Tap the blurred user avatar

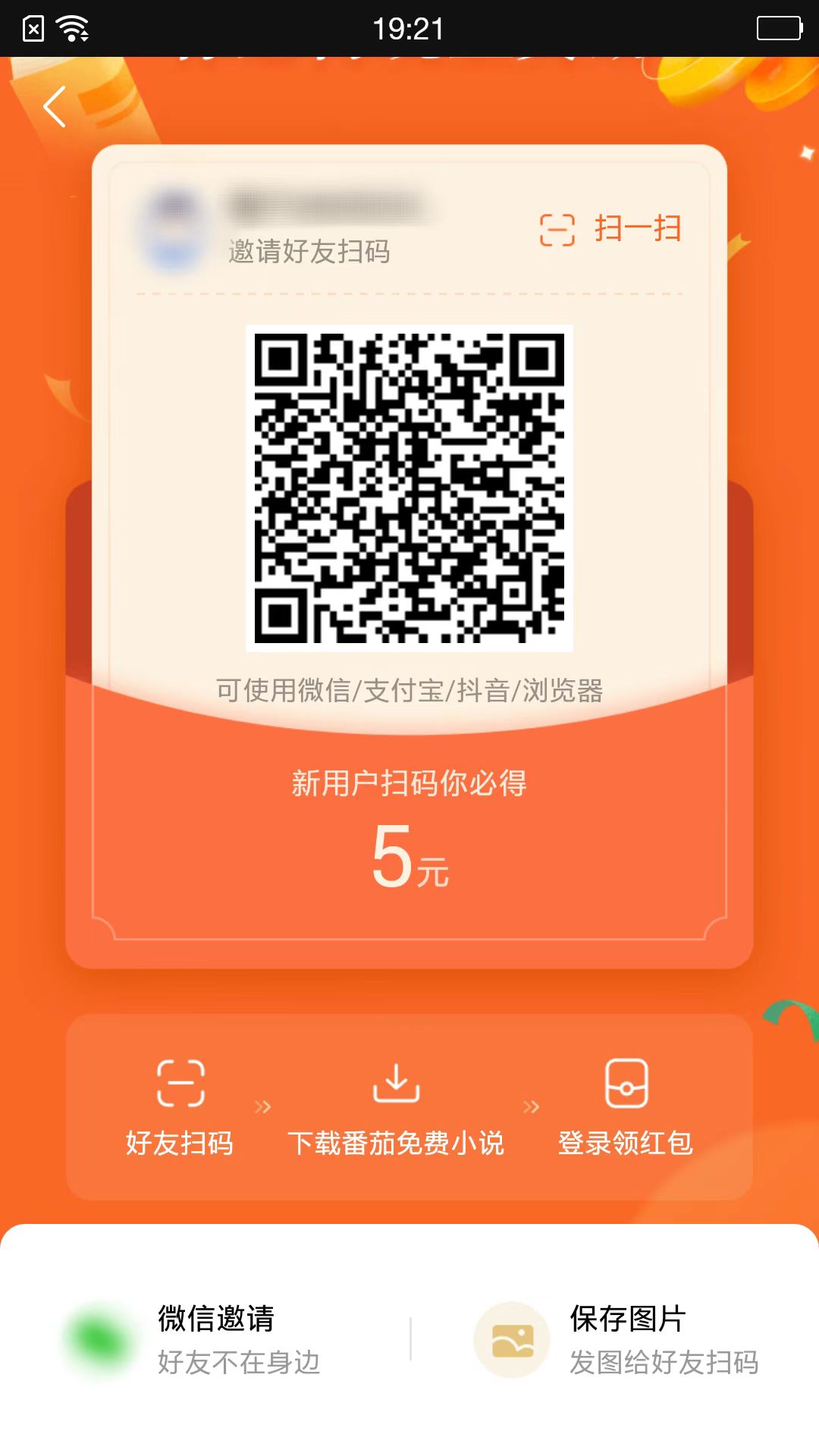click(x=173, y=227)
